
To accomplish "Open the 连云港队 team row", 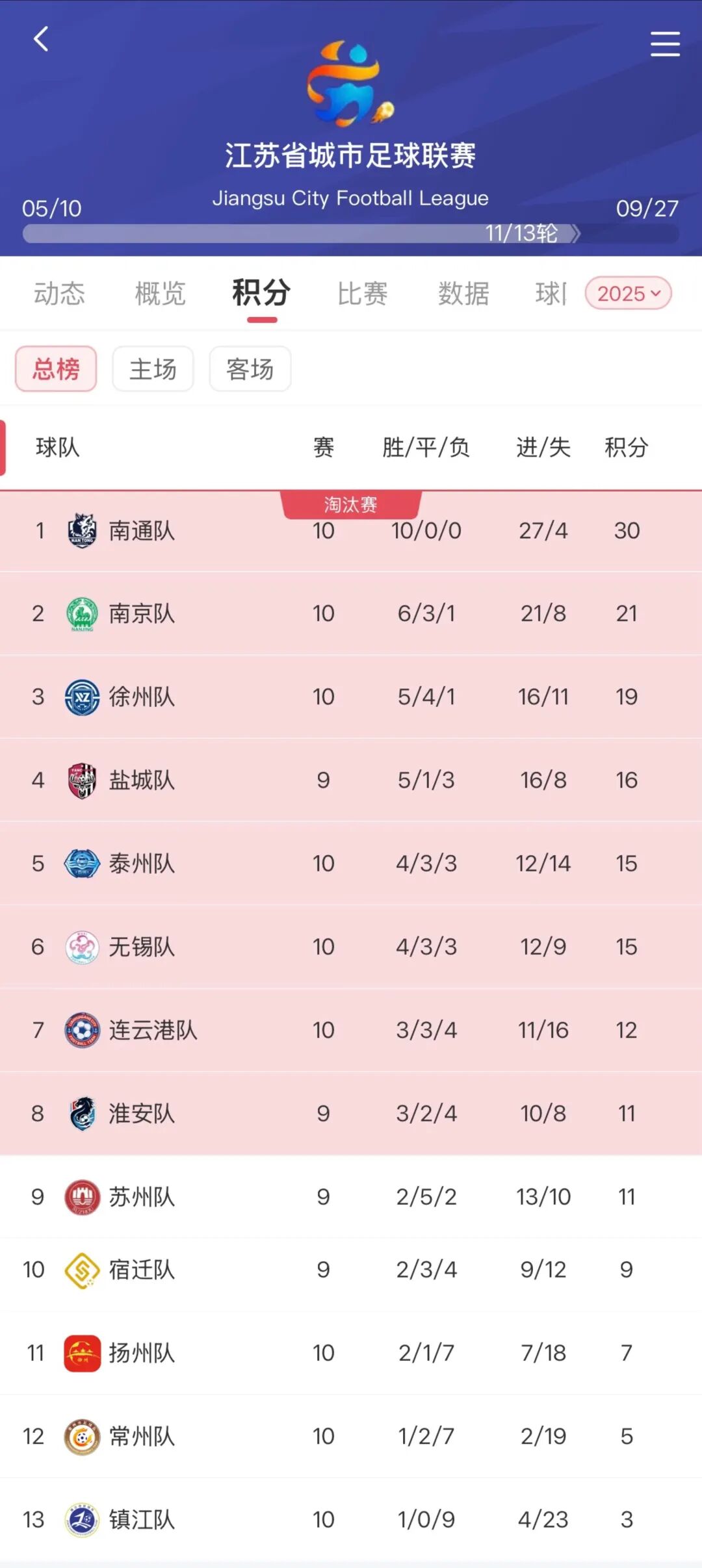I will pyautogui.click(x=153, y=1030).
